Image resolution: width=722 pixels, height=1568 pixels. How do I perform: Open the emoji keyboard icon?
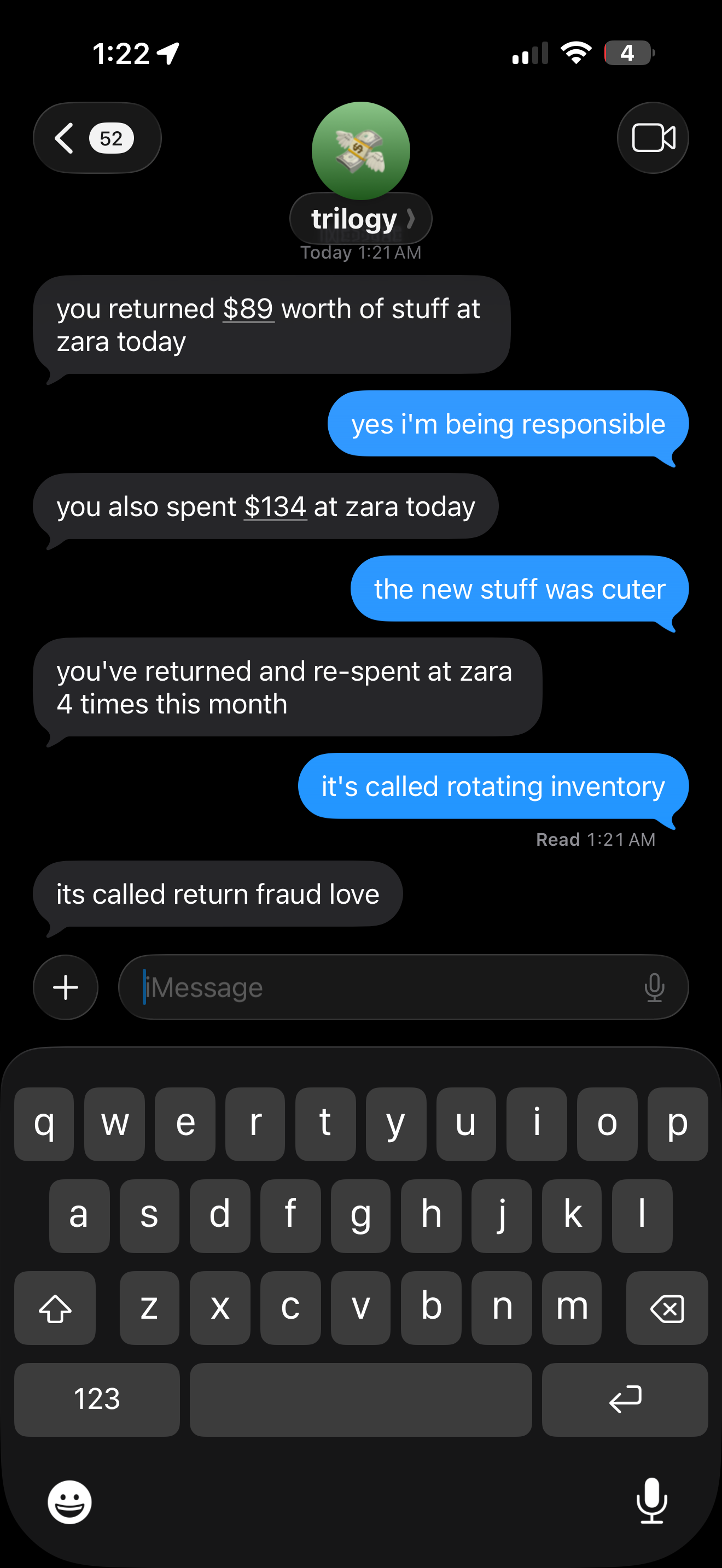point(69,1501)
